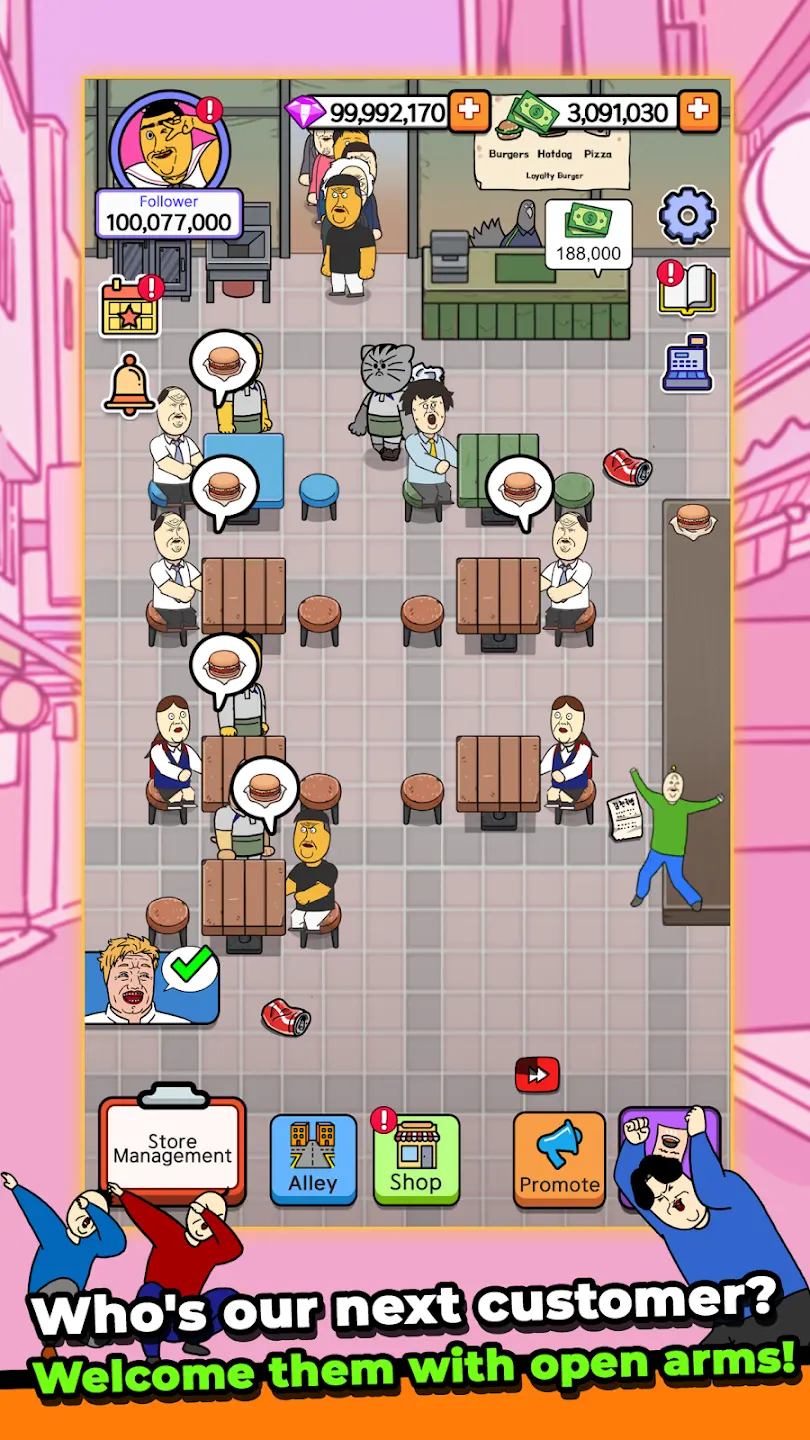Image resolution: width=810 pixels, height=1440 pixels.
Task: Open the settings gear icon
Action: (686, 216)
